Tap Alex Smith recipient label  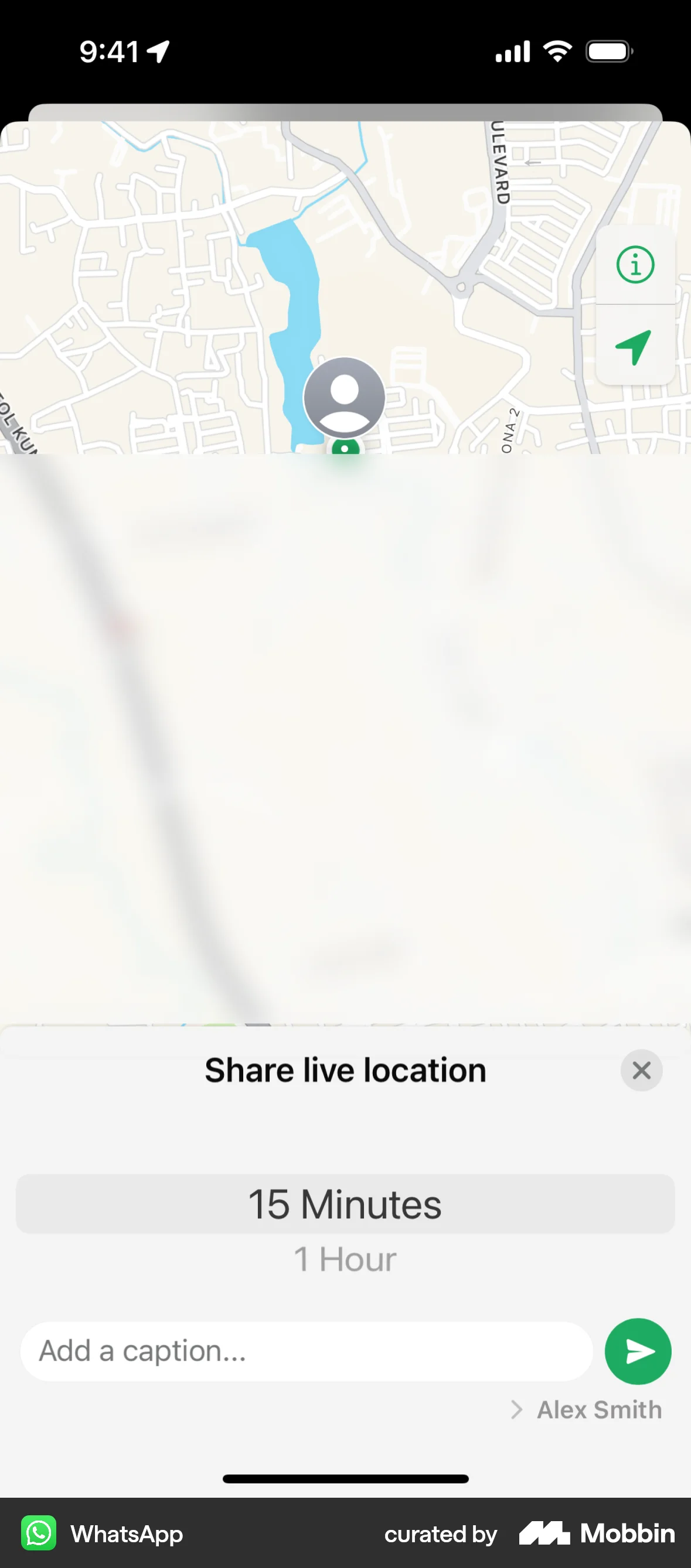pyautogui.click(x=598, y=1410)
